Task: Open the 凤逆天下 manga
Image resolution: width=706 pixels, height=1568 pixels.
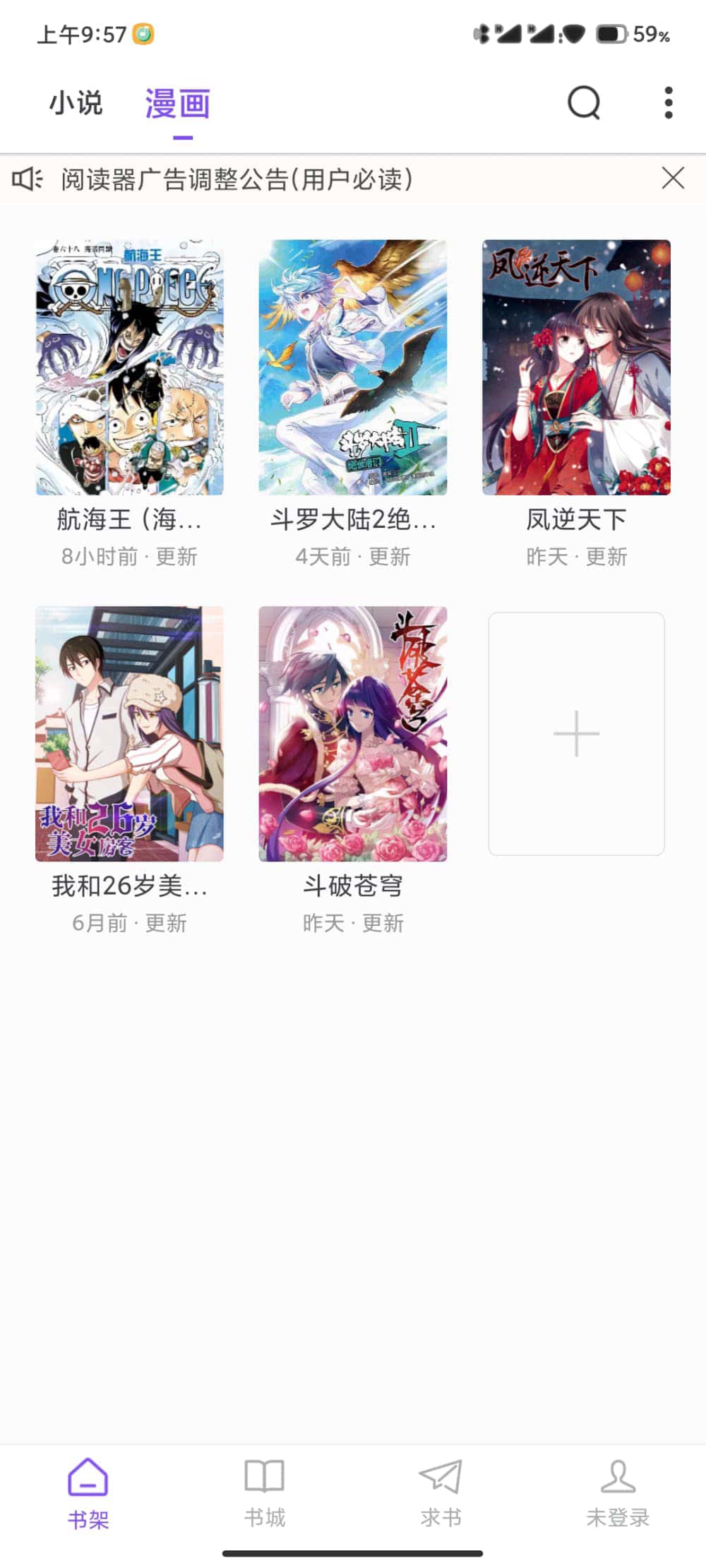Action: (x=576, y=368)
